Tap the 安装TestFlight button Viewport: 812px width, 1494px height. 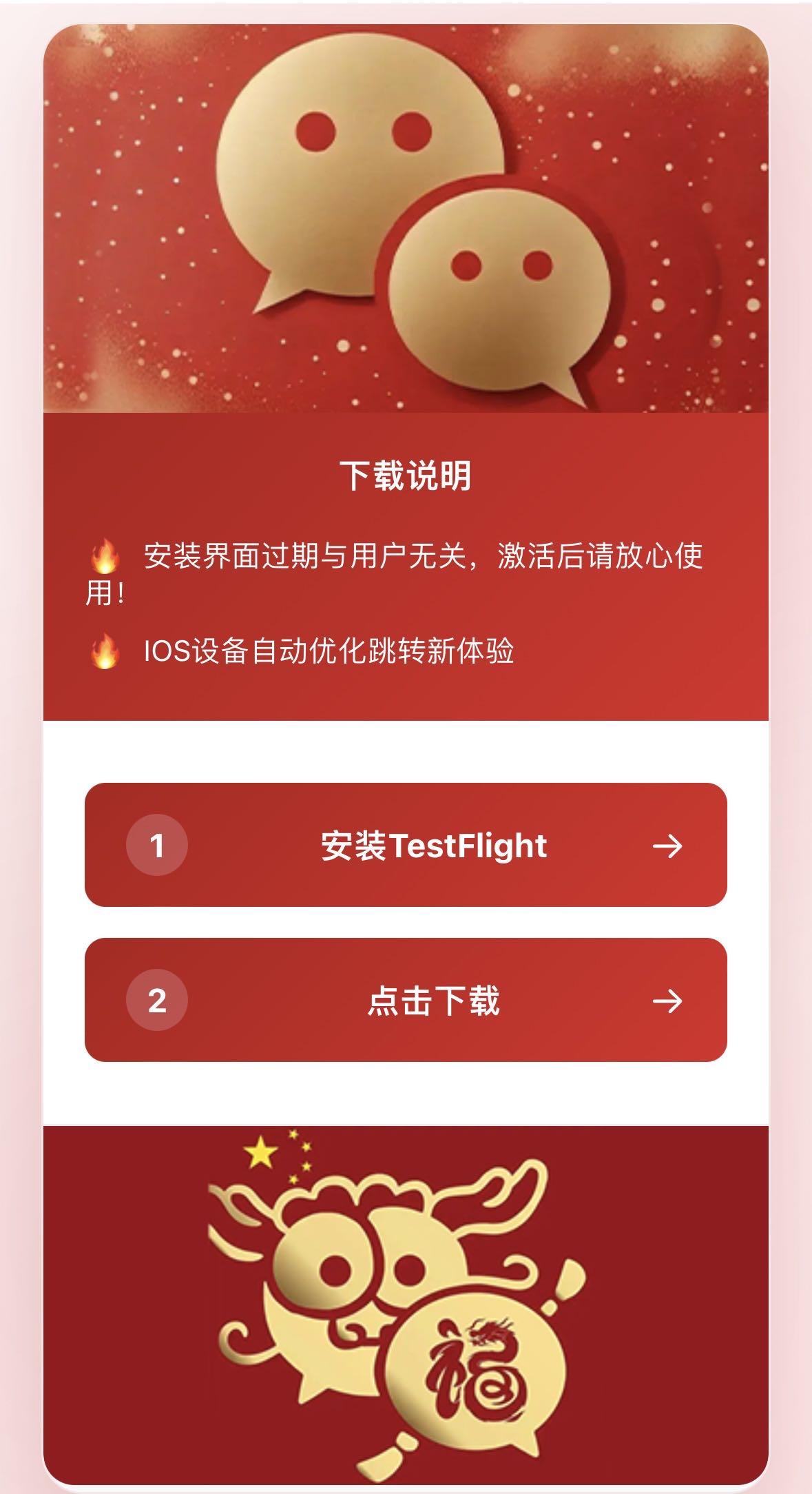click(x=406, y=845)
